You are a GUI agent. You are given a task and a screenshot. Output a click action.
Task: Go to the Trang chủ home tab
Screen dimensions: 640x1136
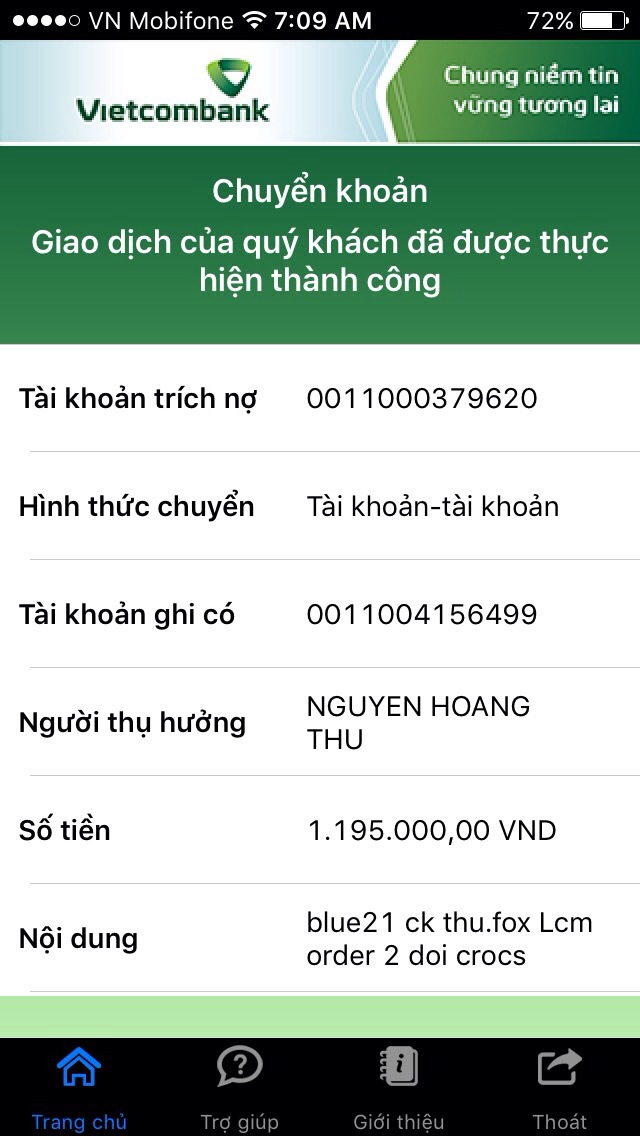pos(79,1087)
